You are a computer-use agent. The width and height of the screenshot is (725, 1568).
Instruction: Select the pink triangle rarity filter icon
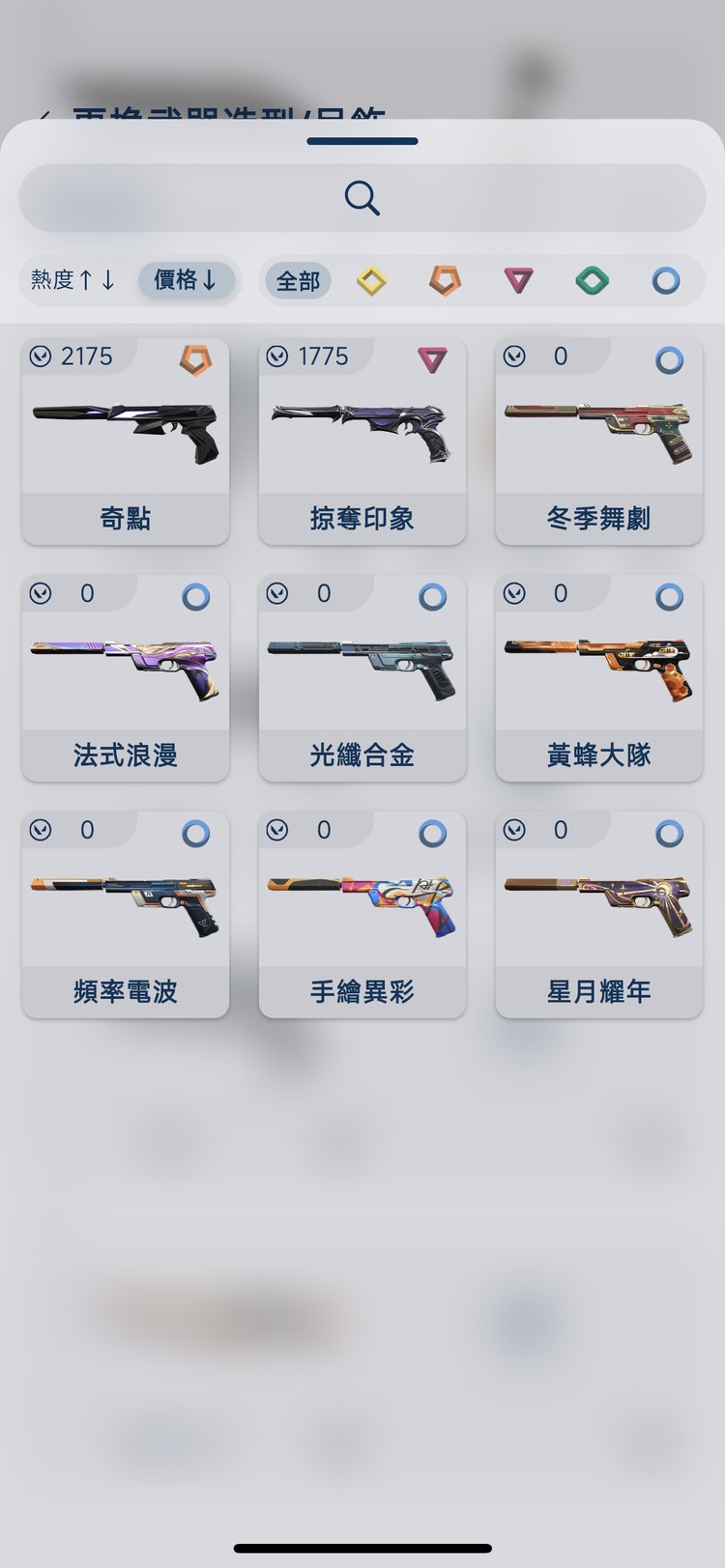point(519,281)
